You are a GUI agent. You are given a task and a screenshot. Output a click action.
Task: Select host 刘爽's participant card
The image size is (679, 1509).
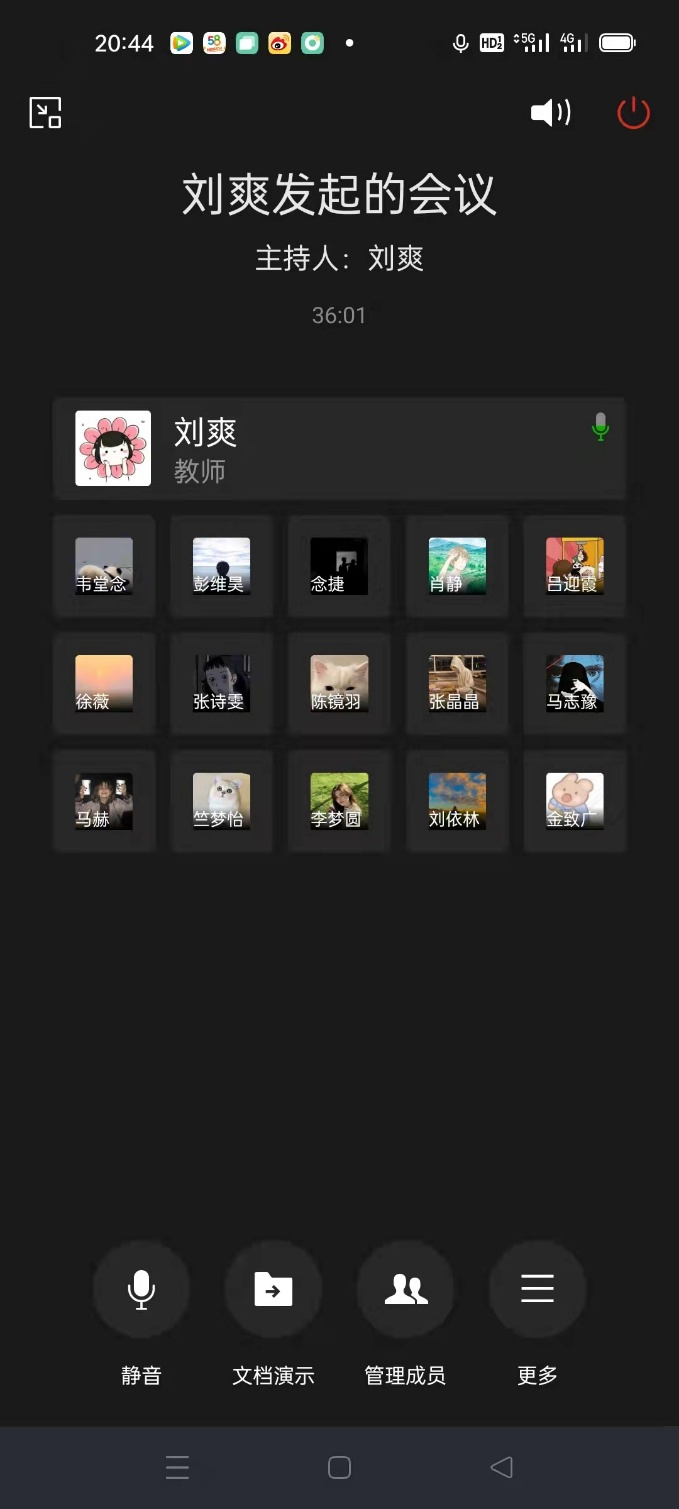pyautogui.click(x=339, y=448)
